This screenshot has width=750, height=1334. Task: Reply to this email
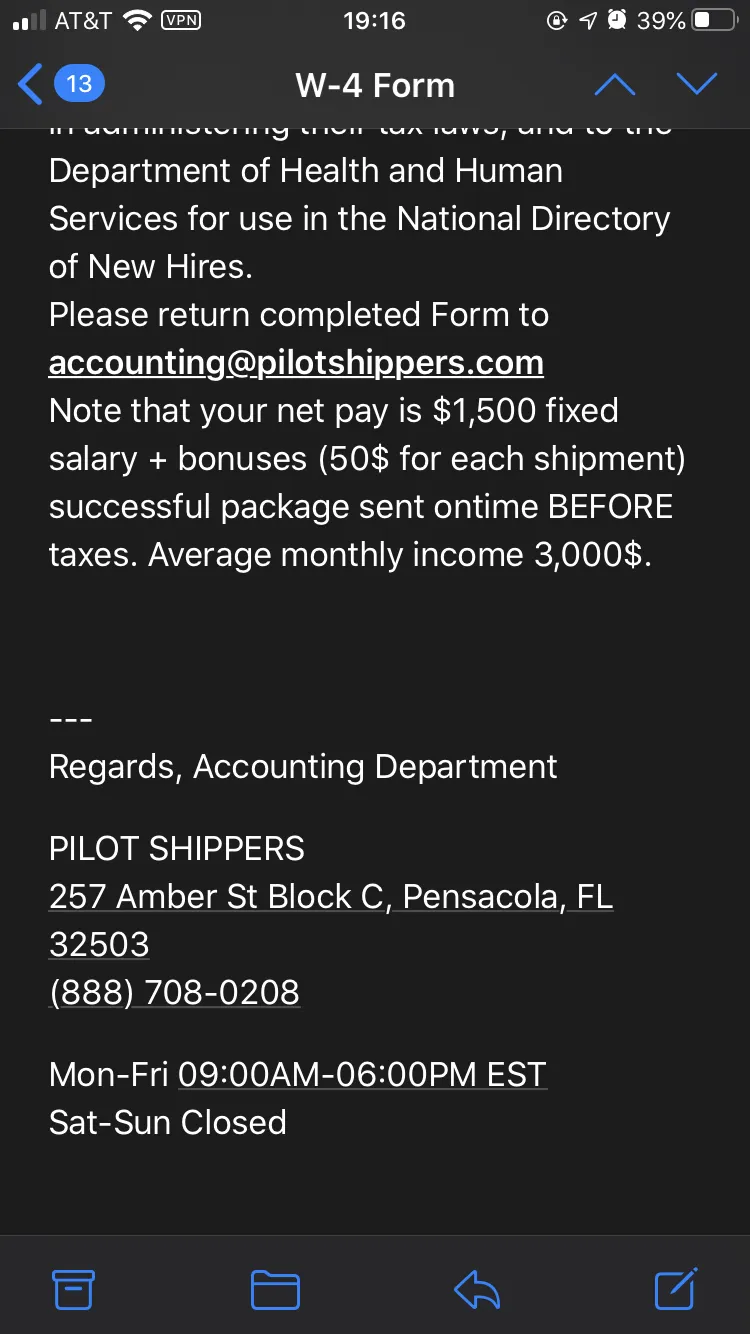[x=477, y=1289]
